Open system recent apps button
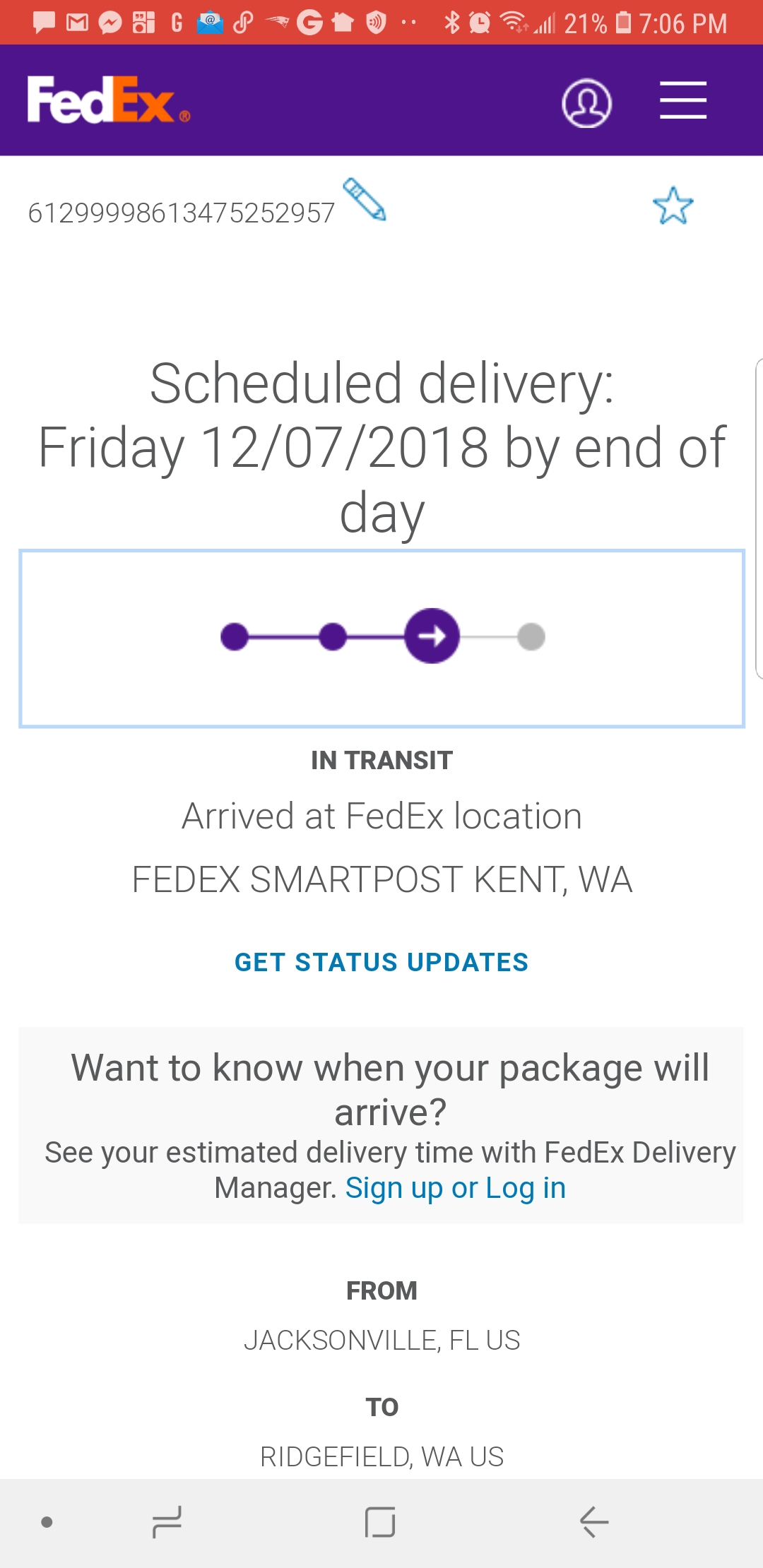Screen dimensions: 763x1568 pyautogui.click(x=167, y=1521)
